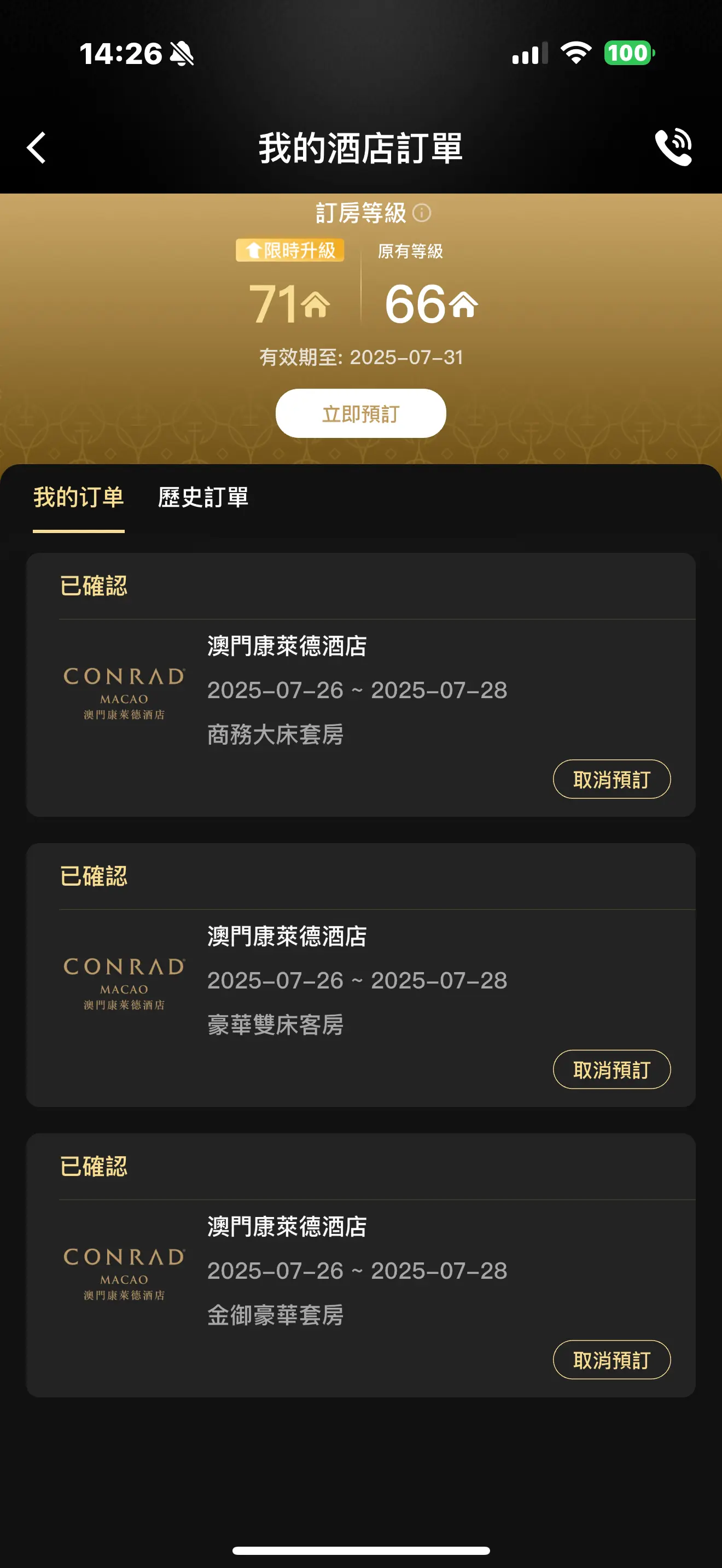Switch to the 歷史訂單 tab

tap(203, 498)
